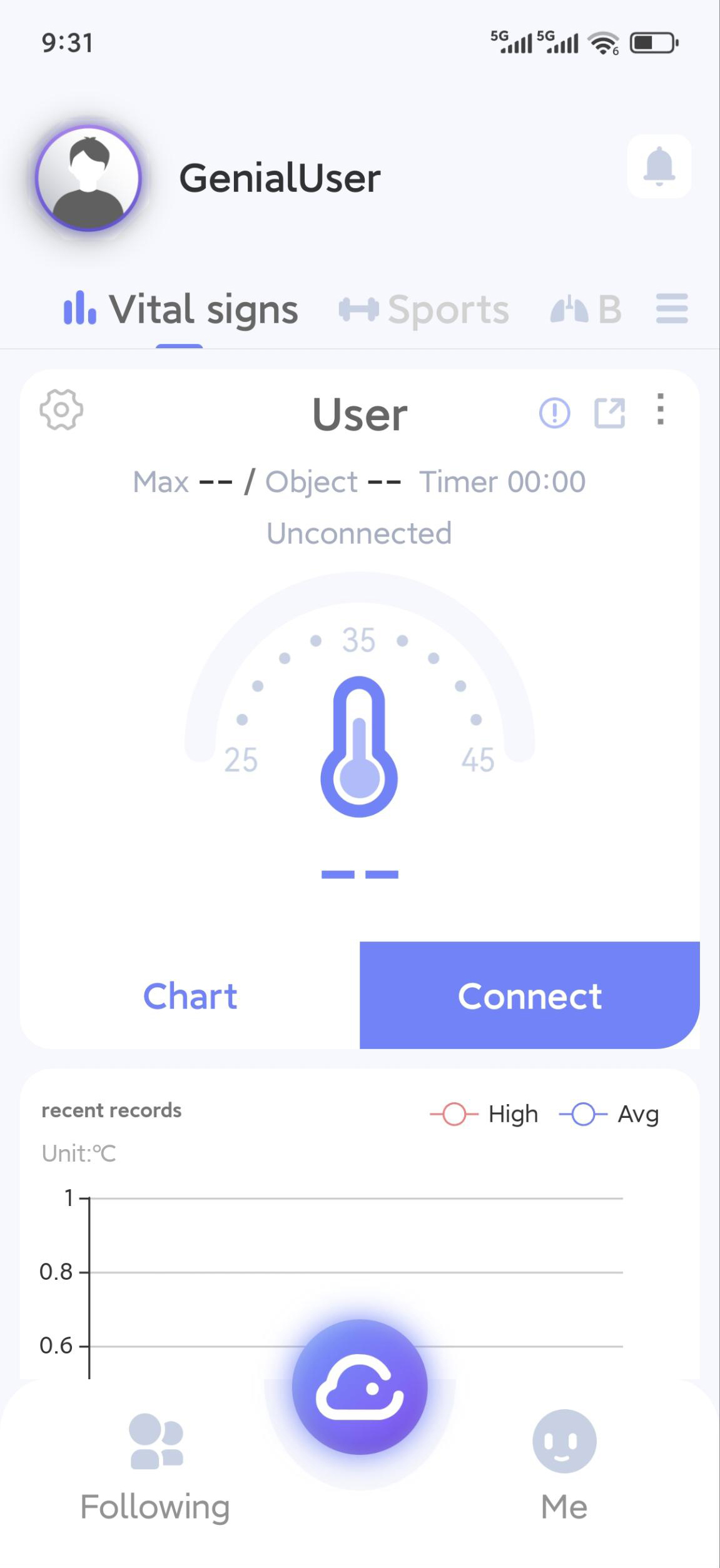Share or export temperature data
The height and width of the screenshot is (1568, 720).
tap(609, 413)
